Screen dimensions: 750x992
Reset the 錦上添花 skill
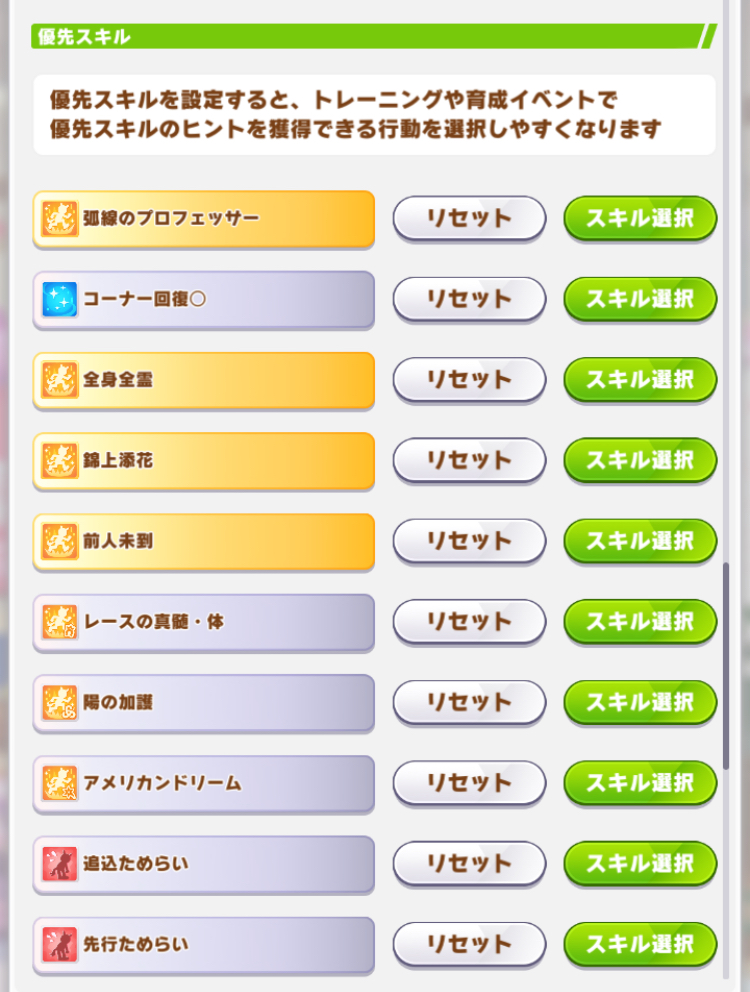[469, 460]
